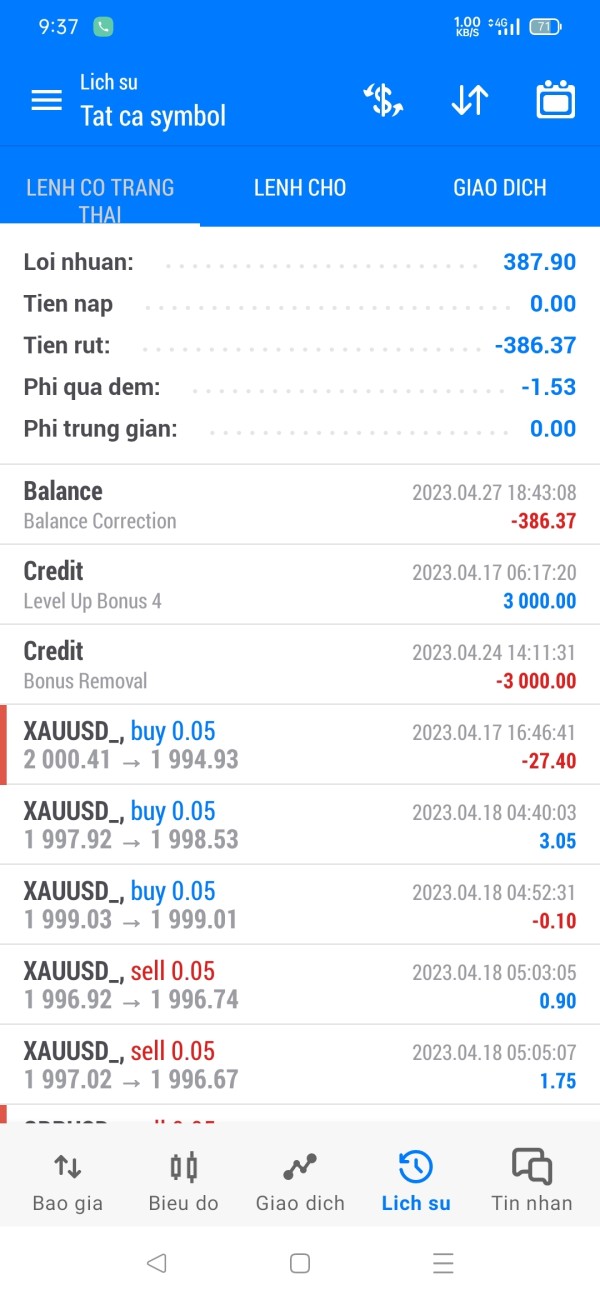Open the symbol filter icon
Image resolution: width=600 pixels, height=1300 pixels.
(382, 100)
